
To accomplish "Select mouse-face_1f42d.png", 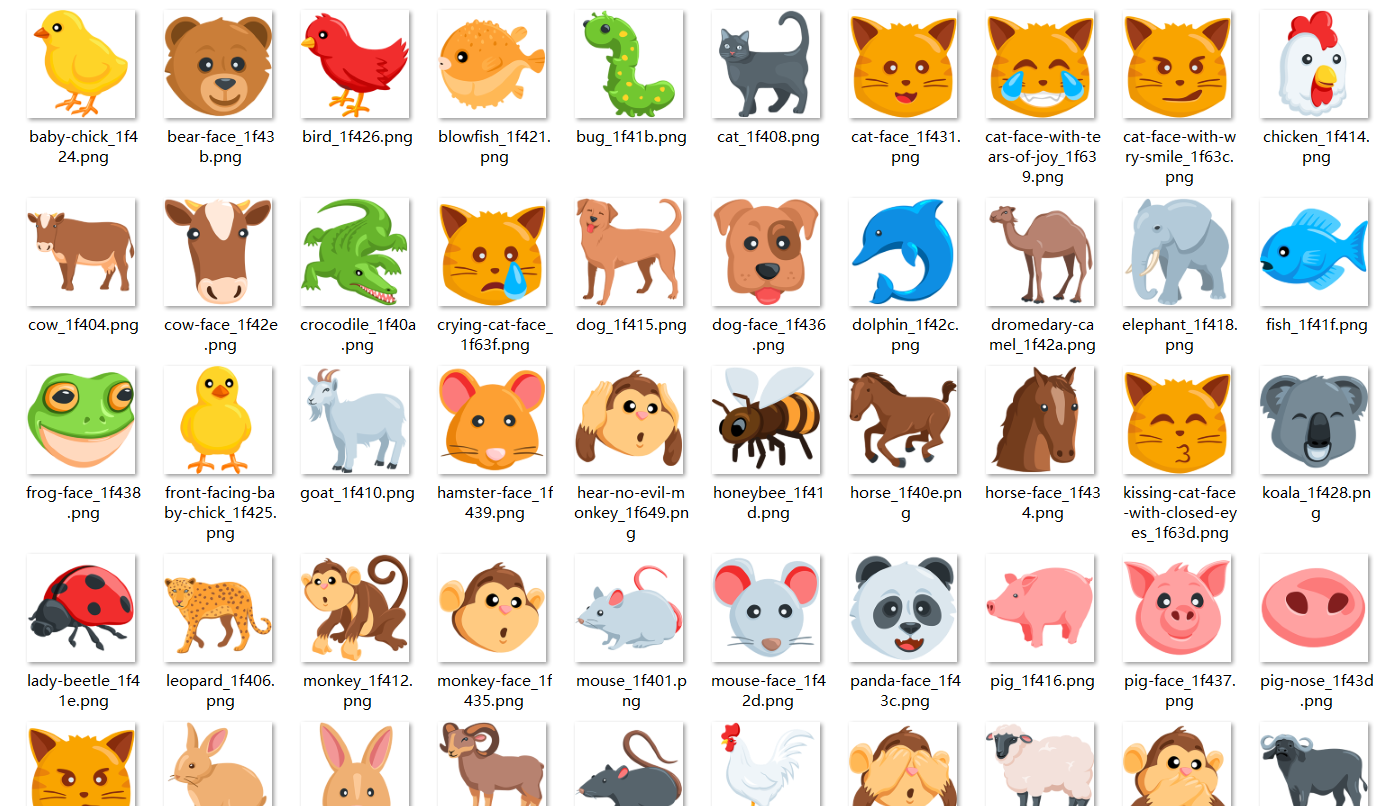I will click(x=767, y=608).
